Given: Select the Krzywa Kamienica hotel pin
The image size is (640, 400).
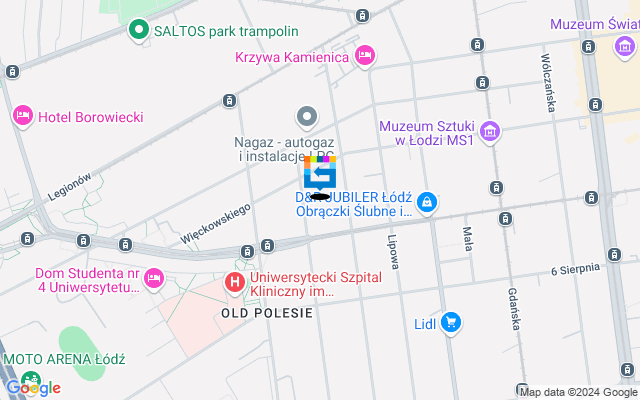Looking at the screenshot, I should 365,56.
